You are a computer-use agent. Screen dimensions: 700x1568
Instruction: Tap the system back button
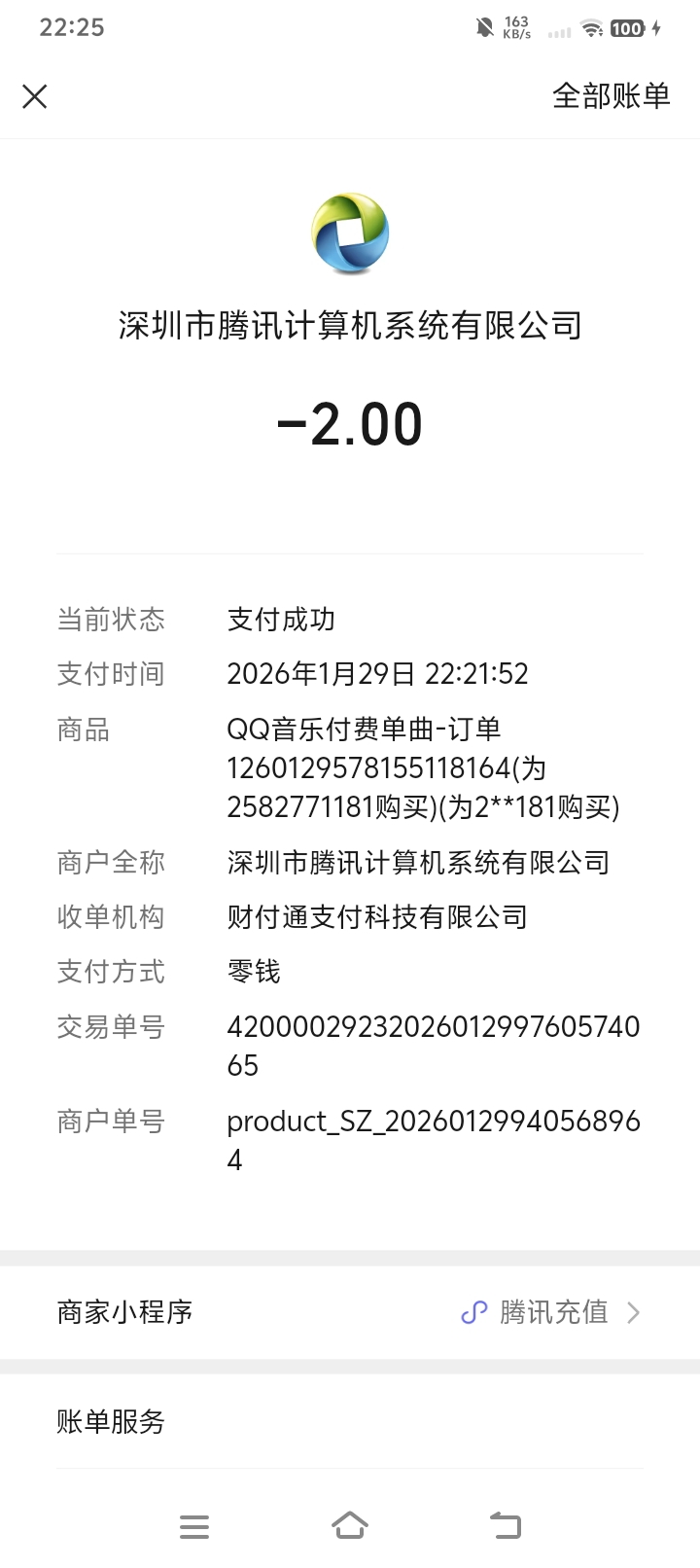(505, 1525)
